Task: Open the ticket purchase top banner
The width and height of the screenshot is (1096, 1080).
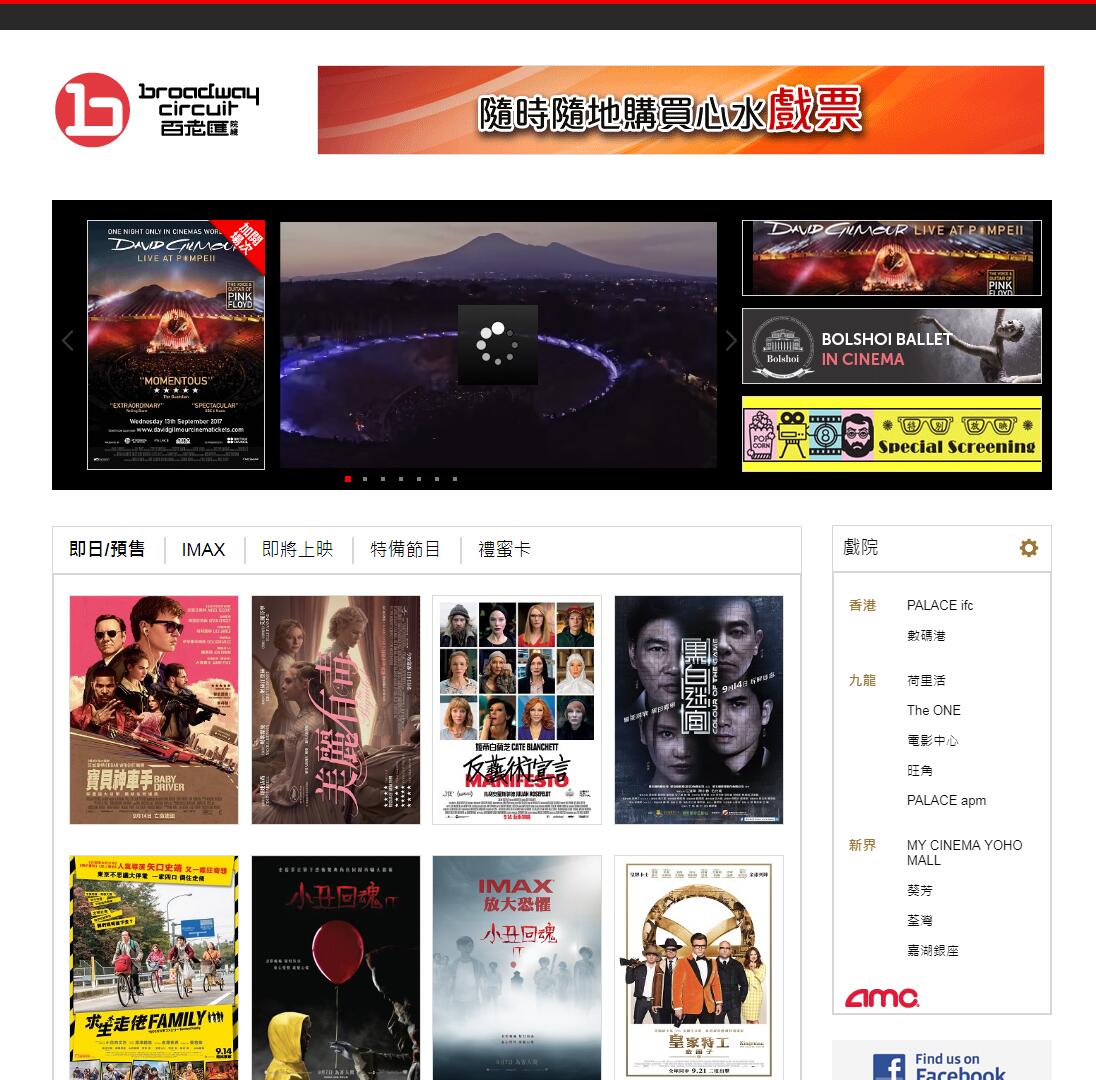Action: pyautogui.click(x=680, y=110)
